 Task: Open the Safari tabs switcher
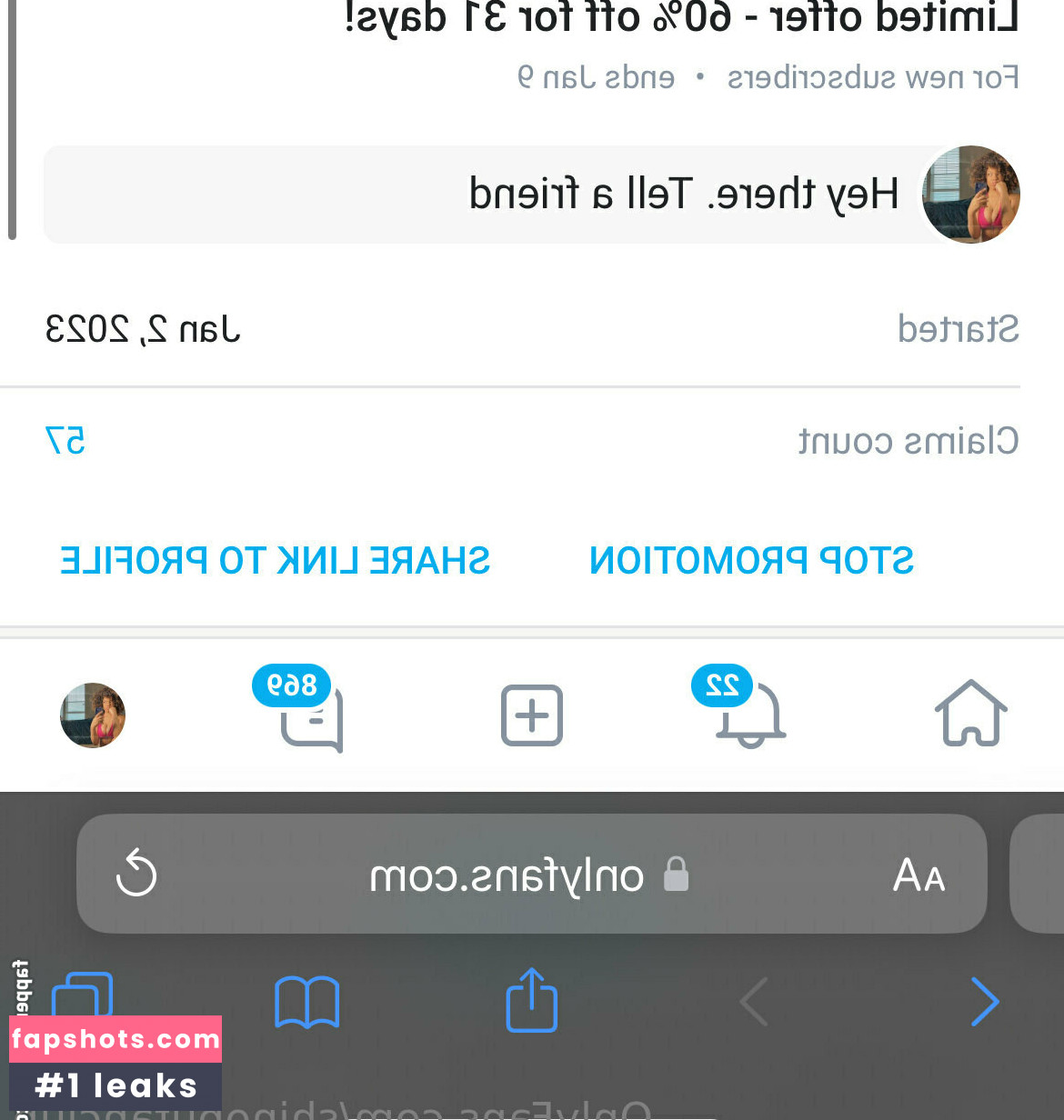pos(82,1000)
